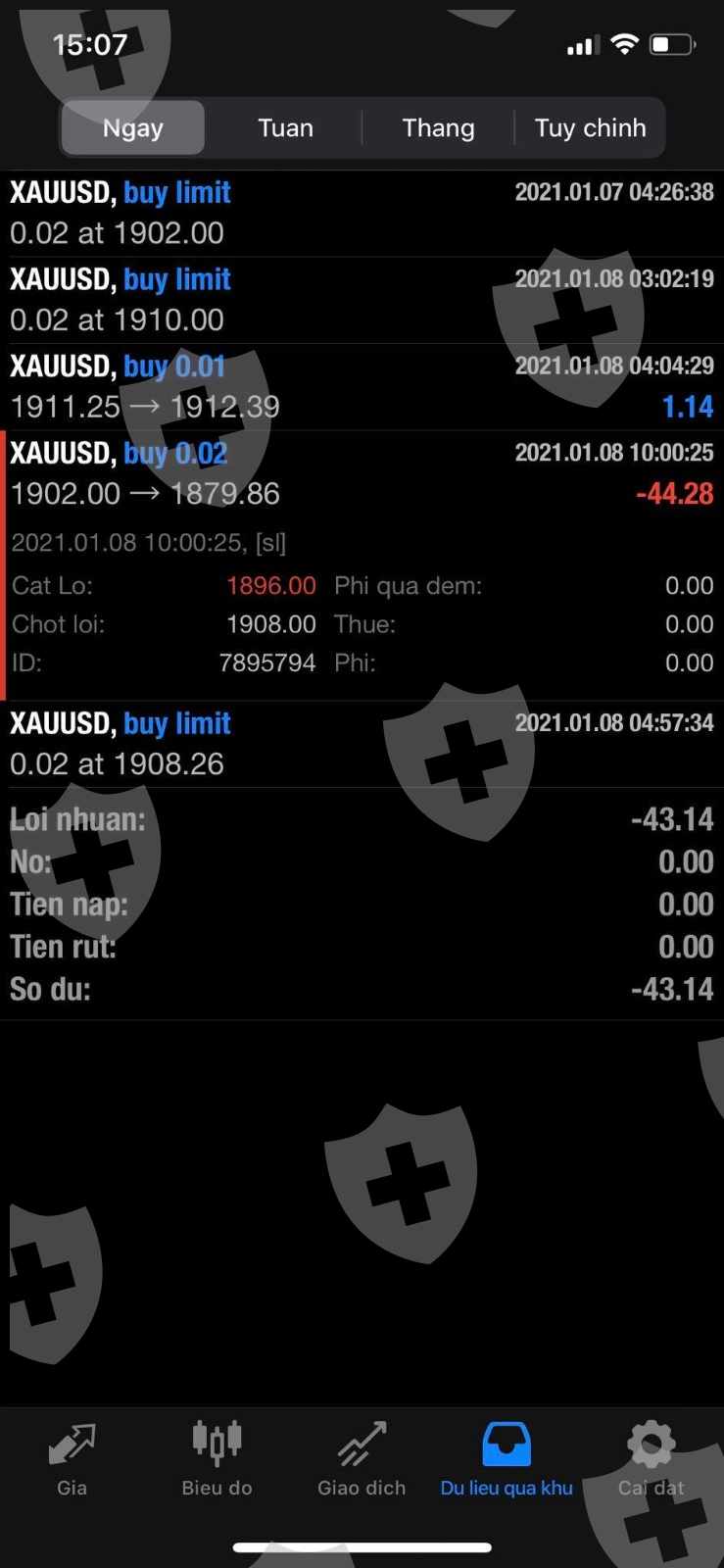Select the Ngay period filter
This screenshot has width=724, height=1568.
[133, 127]
